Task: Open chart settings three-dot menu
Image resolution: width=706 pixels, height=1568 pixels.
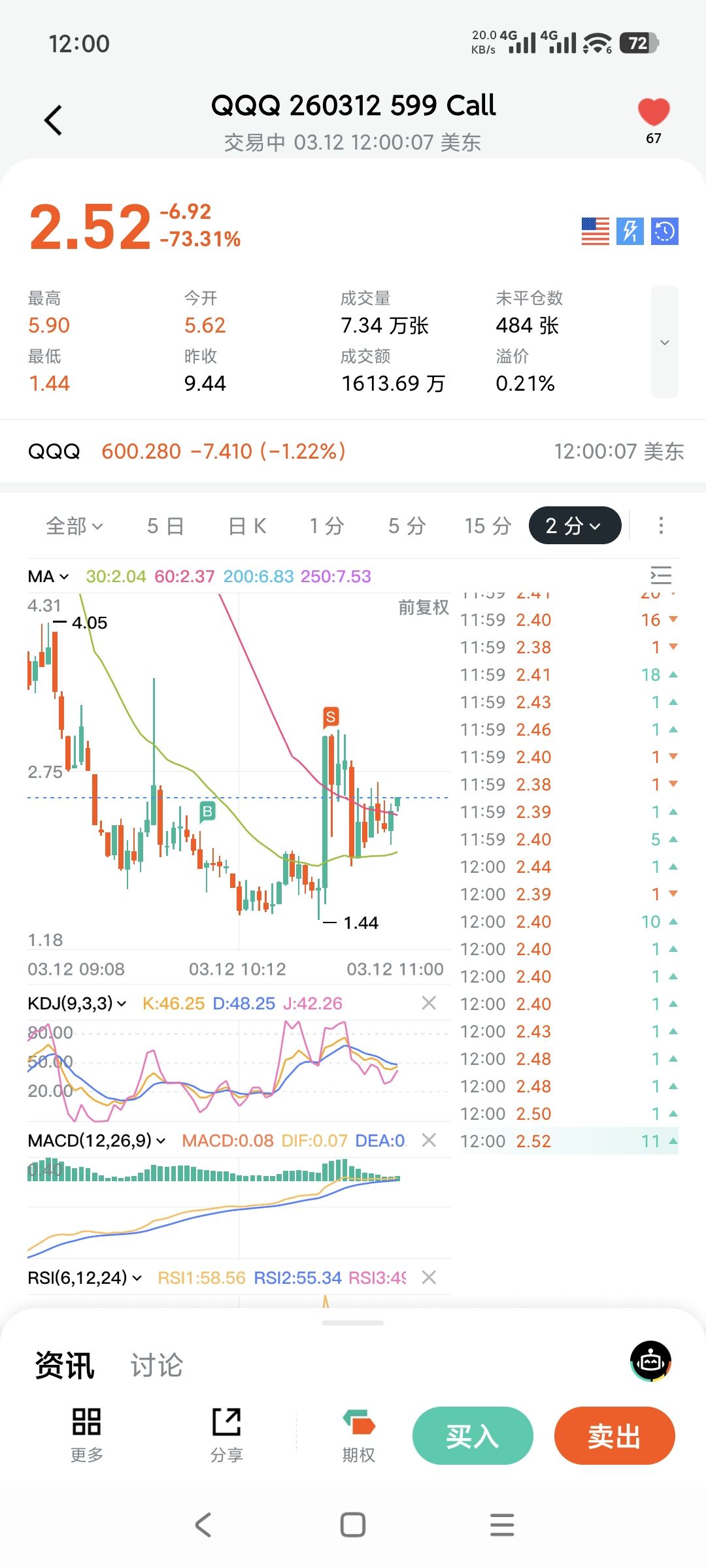Action: point(661,526)
